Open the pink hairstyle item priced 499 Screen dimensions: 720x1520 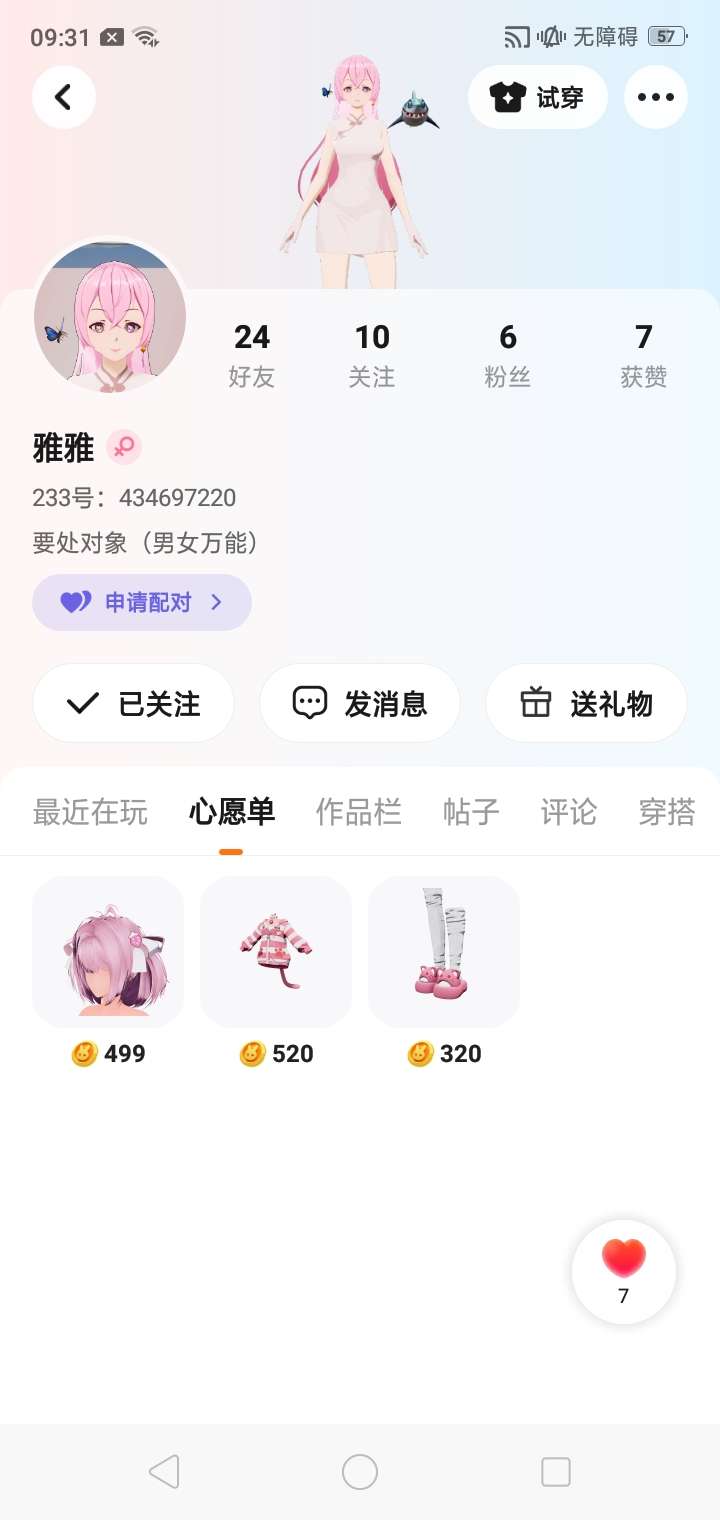[108, 952]
